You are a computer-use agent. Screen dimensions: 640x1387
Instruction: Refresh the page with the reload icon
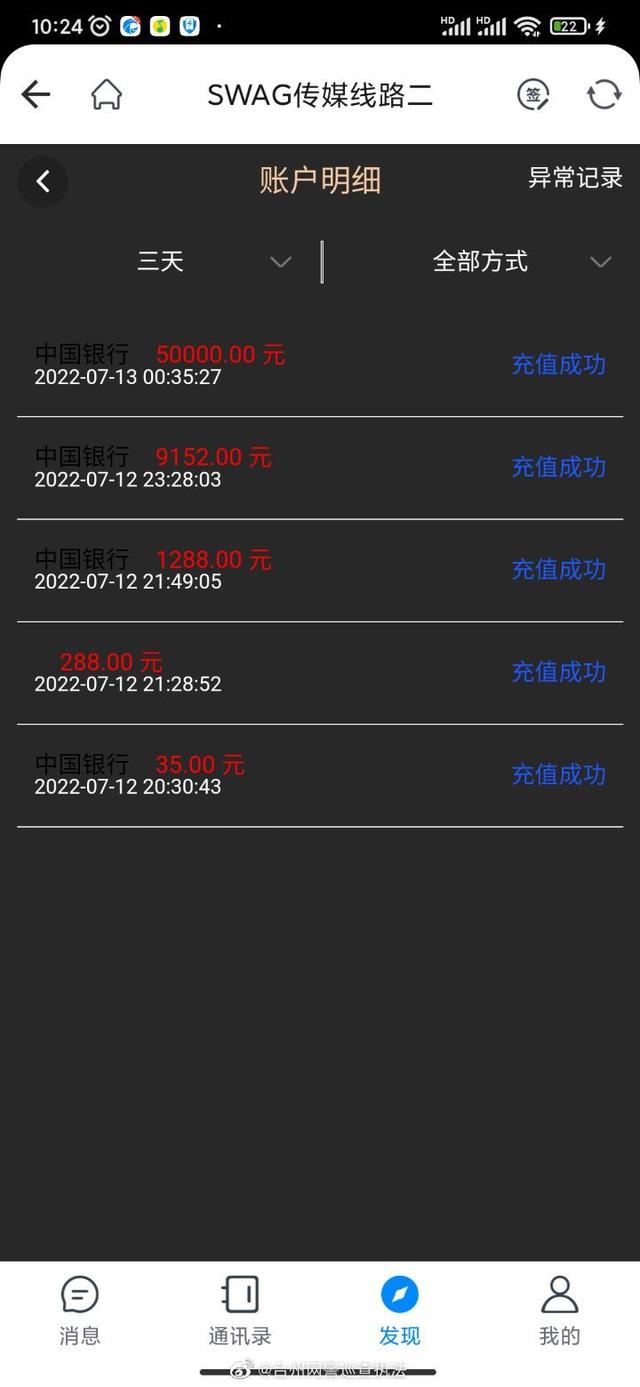[x=604, y=95]
